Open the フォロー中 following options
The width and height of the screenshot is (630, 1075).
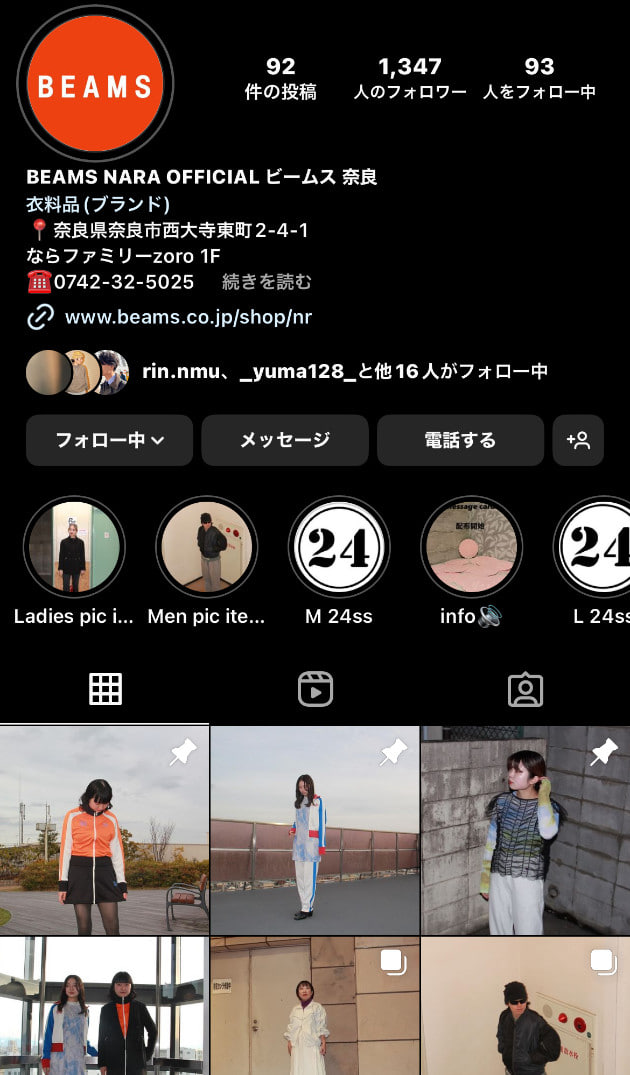point(109,440)
